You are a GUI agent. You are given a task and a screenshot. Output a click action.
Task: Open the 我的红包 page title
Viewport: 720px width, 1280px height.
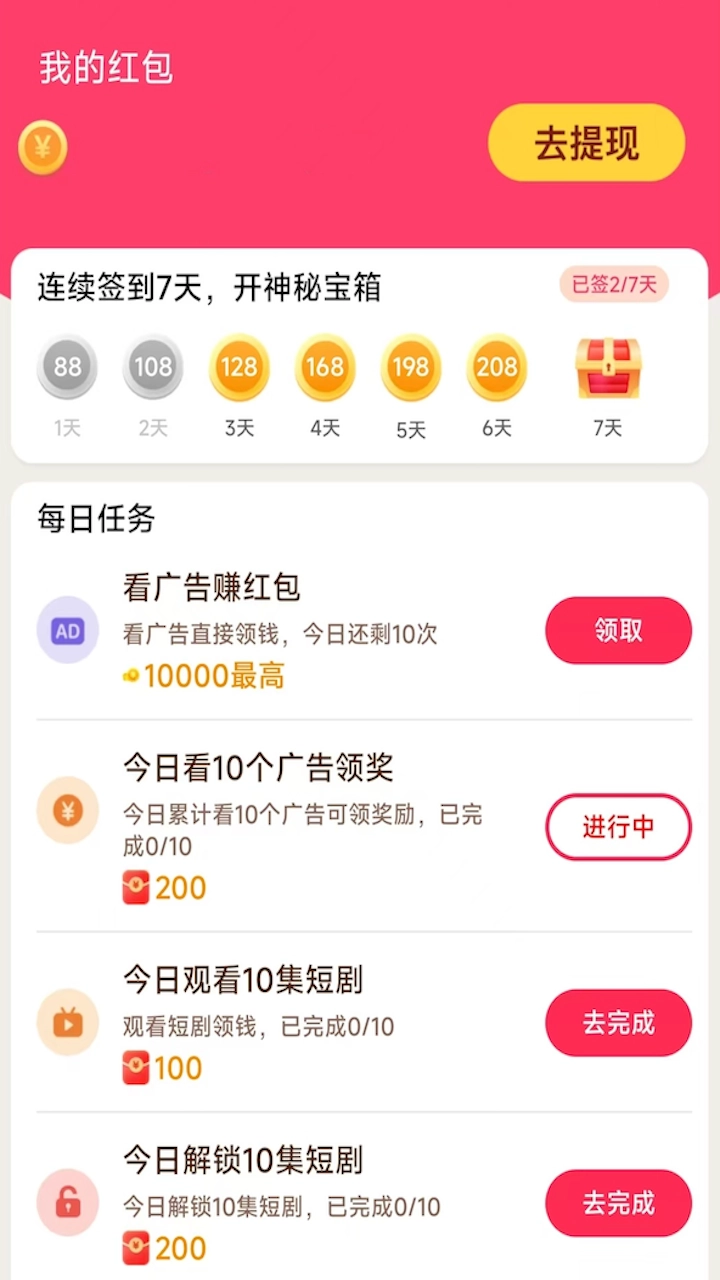103,68
